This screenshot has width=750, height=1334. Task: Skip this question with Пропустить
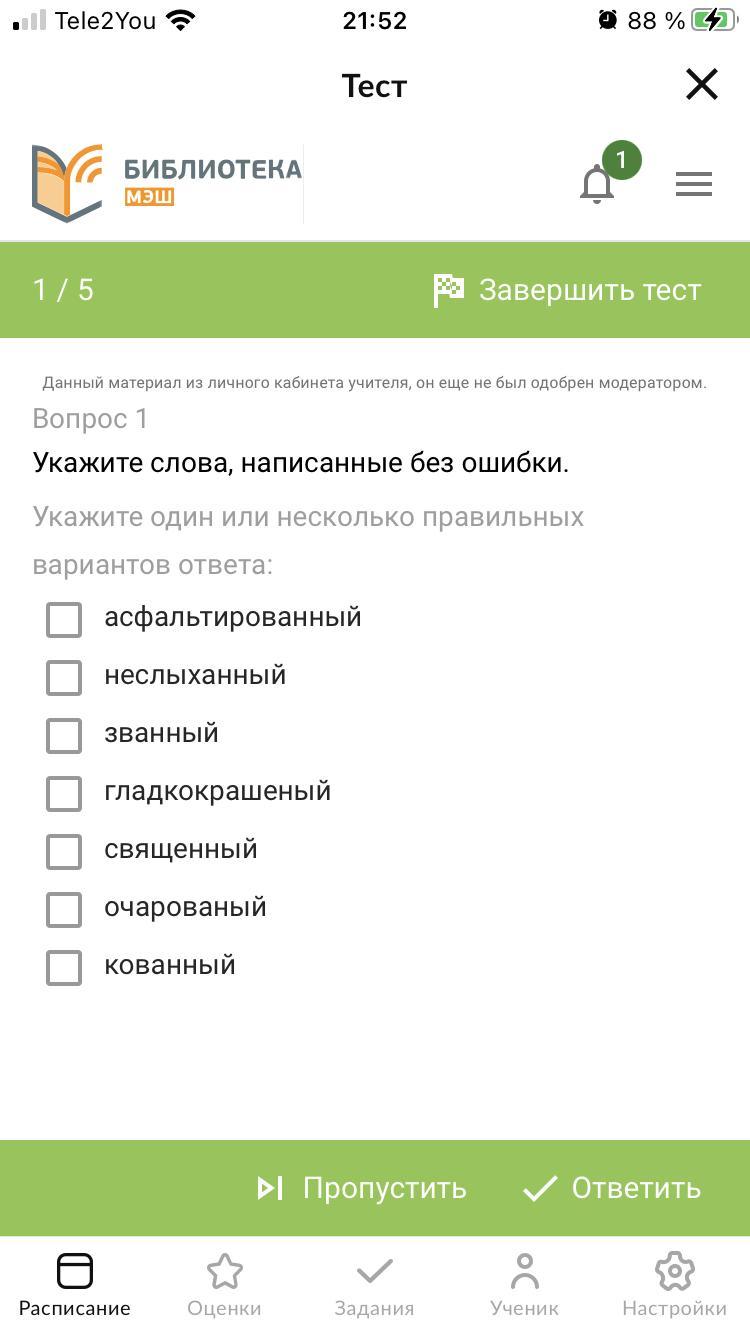[362, 1188]
